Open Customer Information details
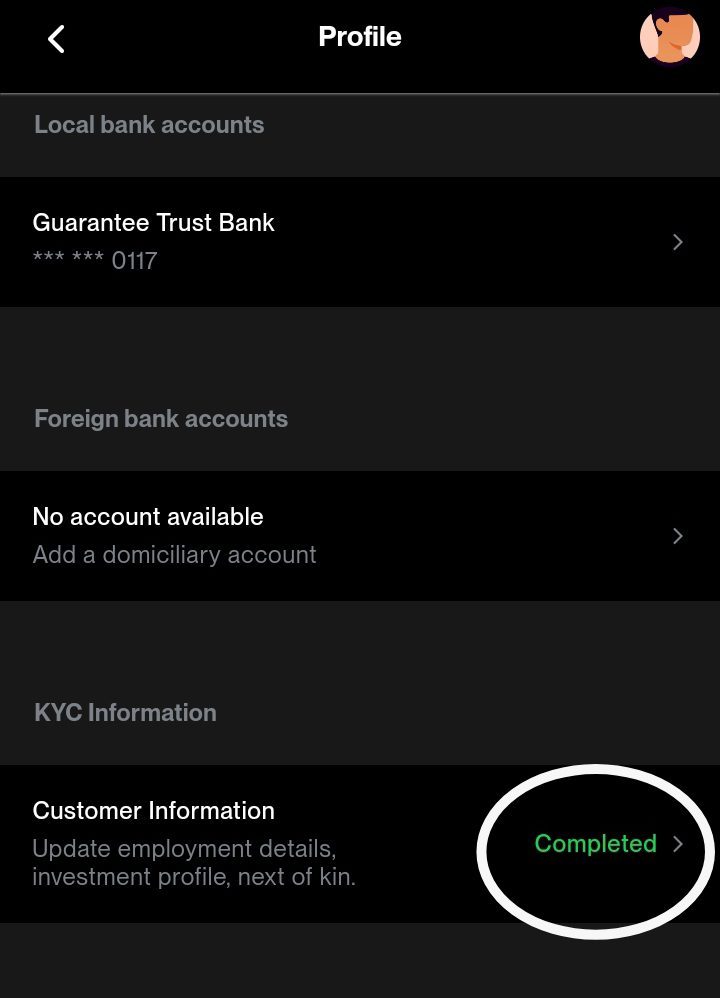This screenshot has width=720, height=998. point(360,843)
